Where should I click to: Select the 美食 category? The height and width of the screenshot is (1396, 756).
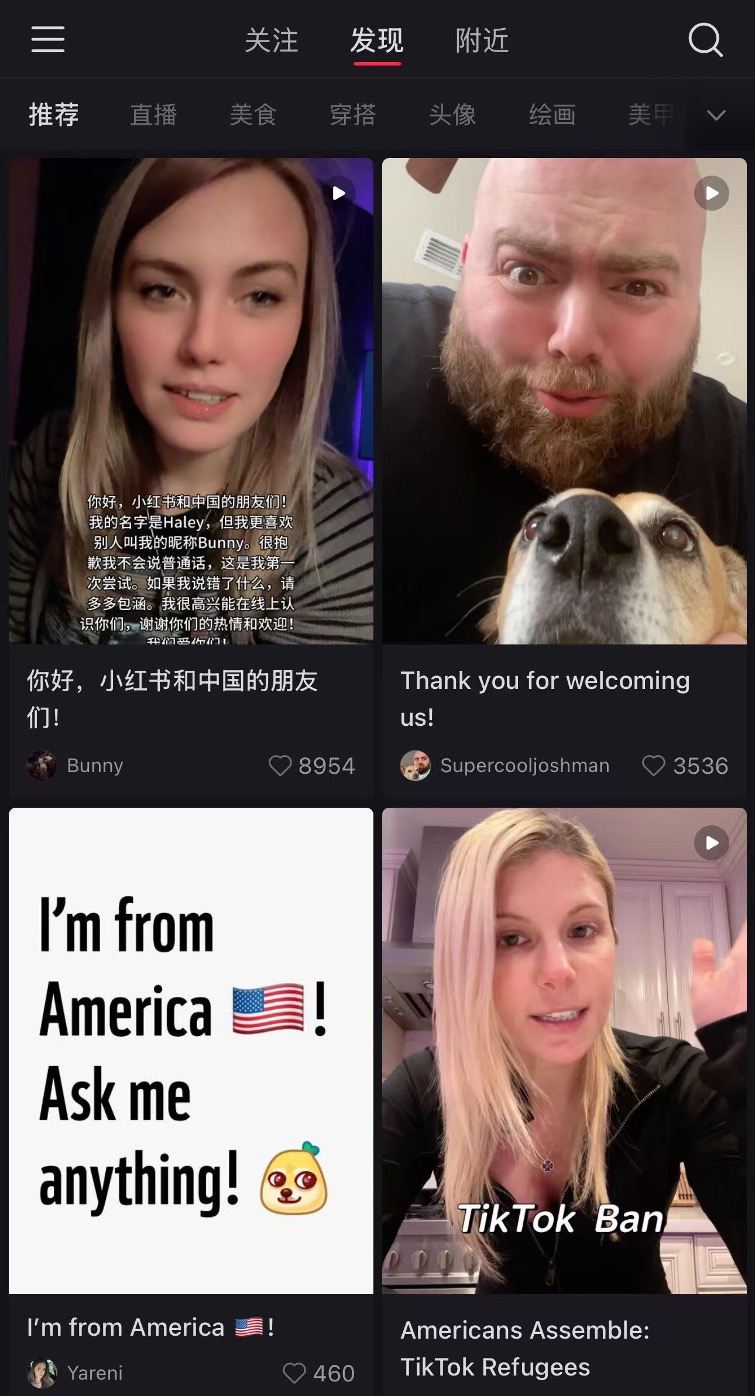coord(253,115)
